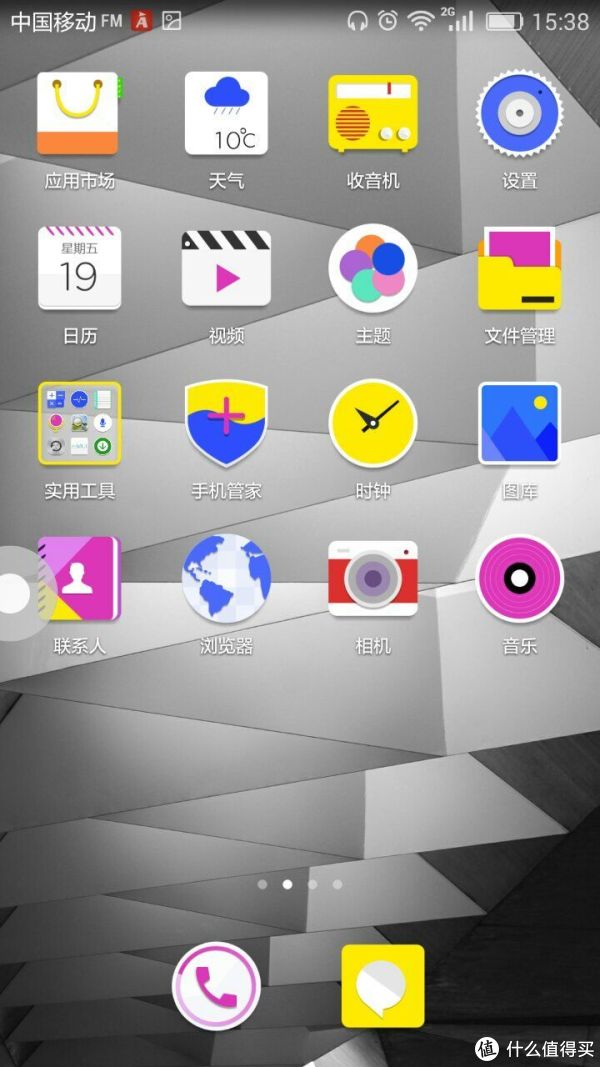Open the phone dialer in the dock
Screen dimensions: 600x1067
[216, 986]
